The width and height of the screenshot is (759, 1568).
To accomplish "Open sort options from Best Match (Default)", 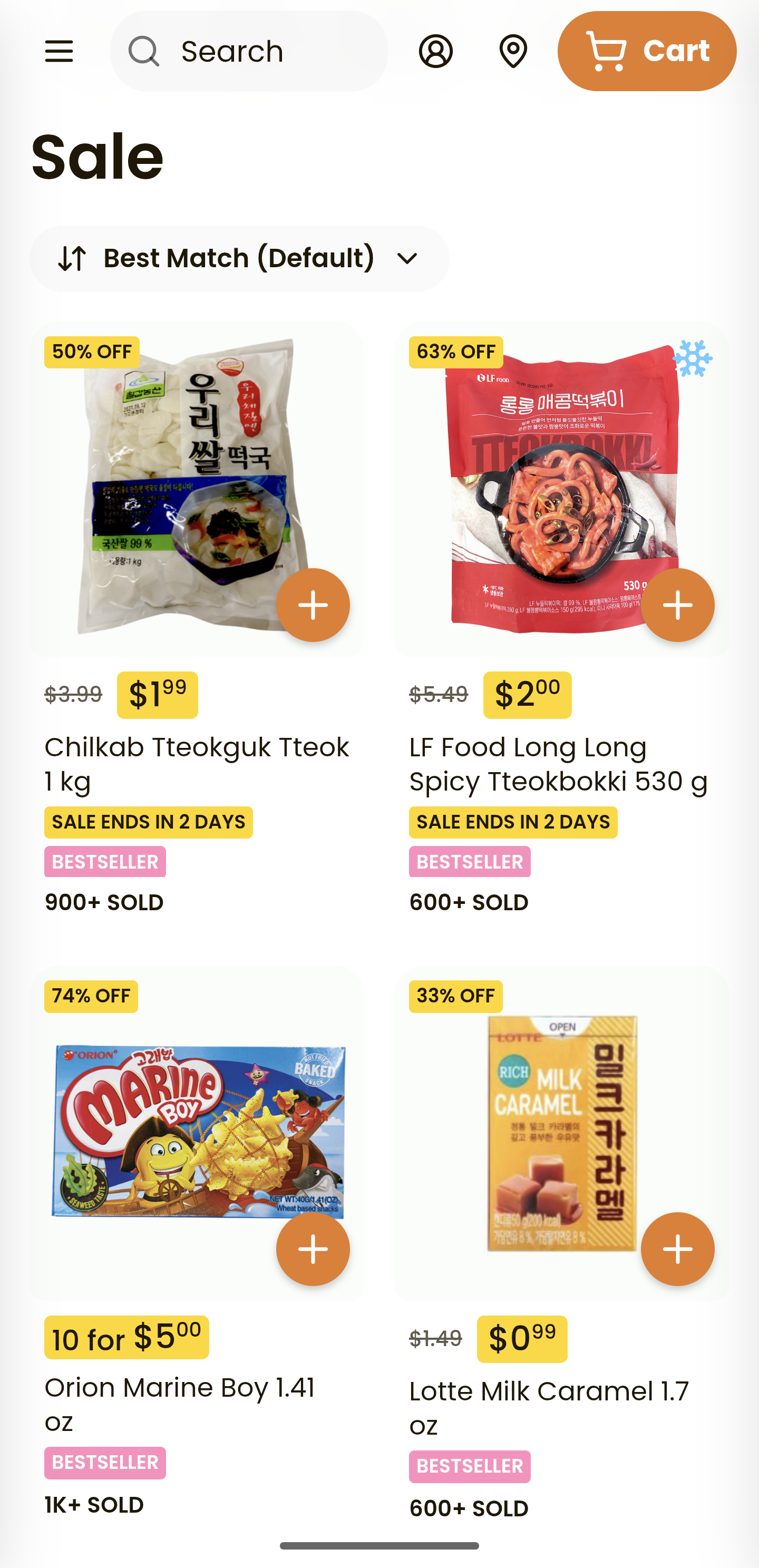I will pos(239,258).
